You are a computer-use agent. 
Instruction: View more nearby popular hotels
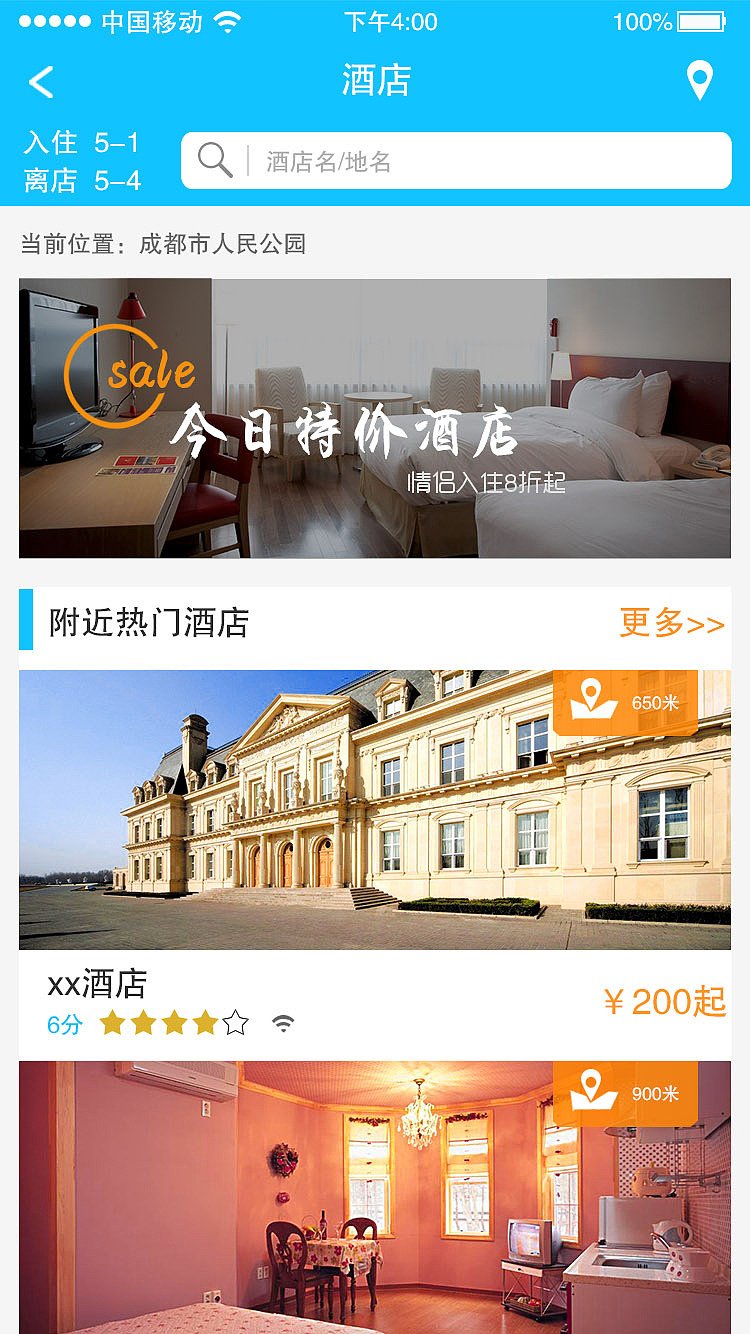pyautogui.click(x=671, y=624)
